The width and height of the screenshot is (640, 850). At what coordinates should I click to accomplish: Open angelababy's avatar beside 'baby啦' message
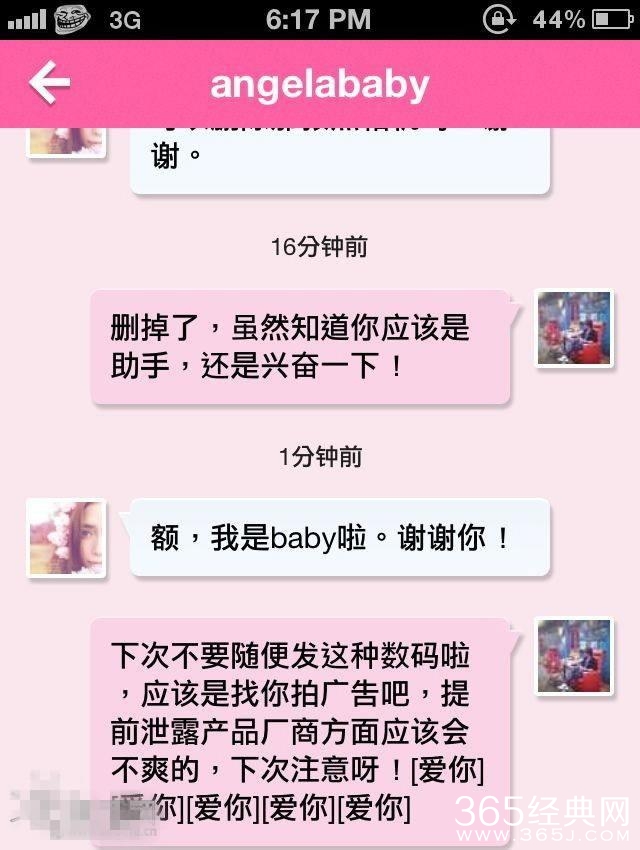(67, 538)
